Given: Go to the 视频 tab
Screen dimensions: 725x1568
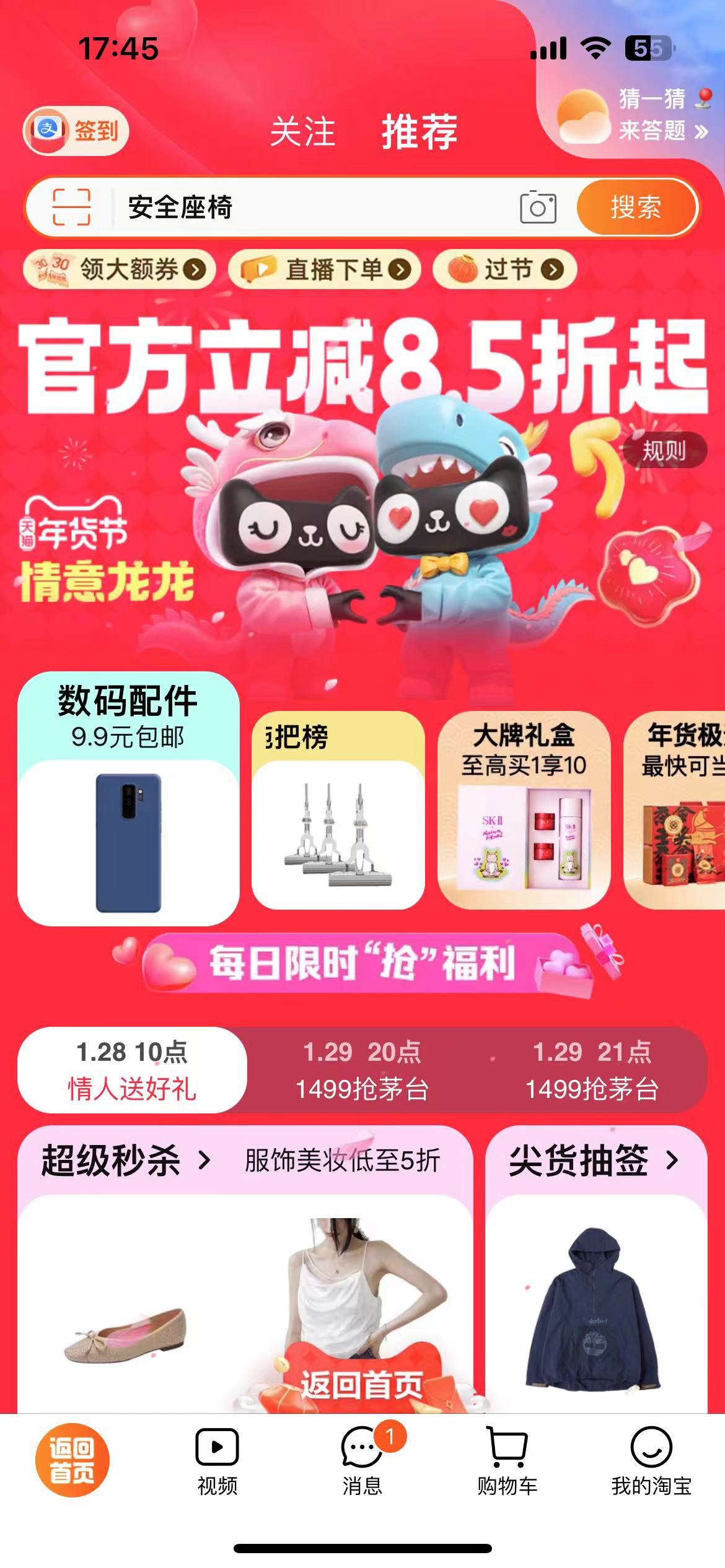Looking at the screenshot, I should [x=217, y=1461].
